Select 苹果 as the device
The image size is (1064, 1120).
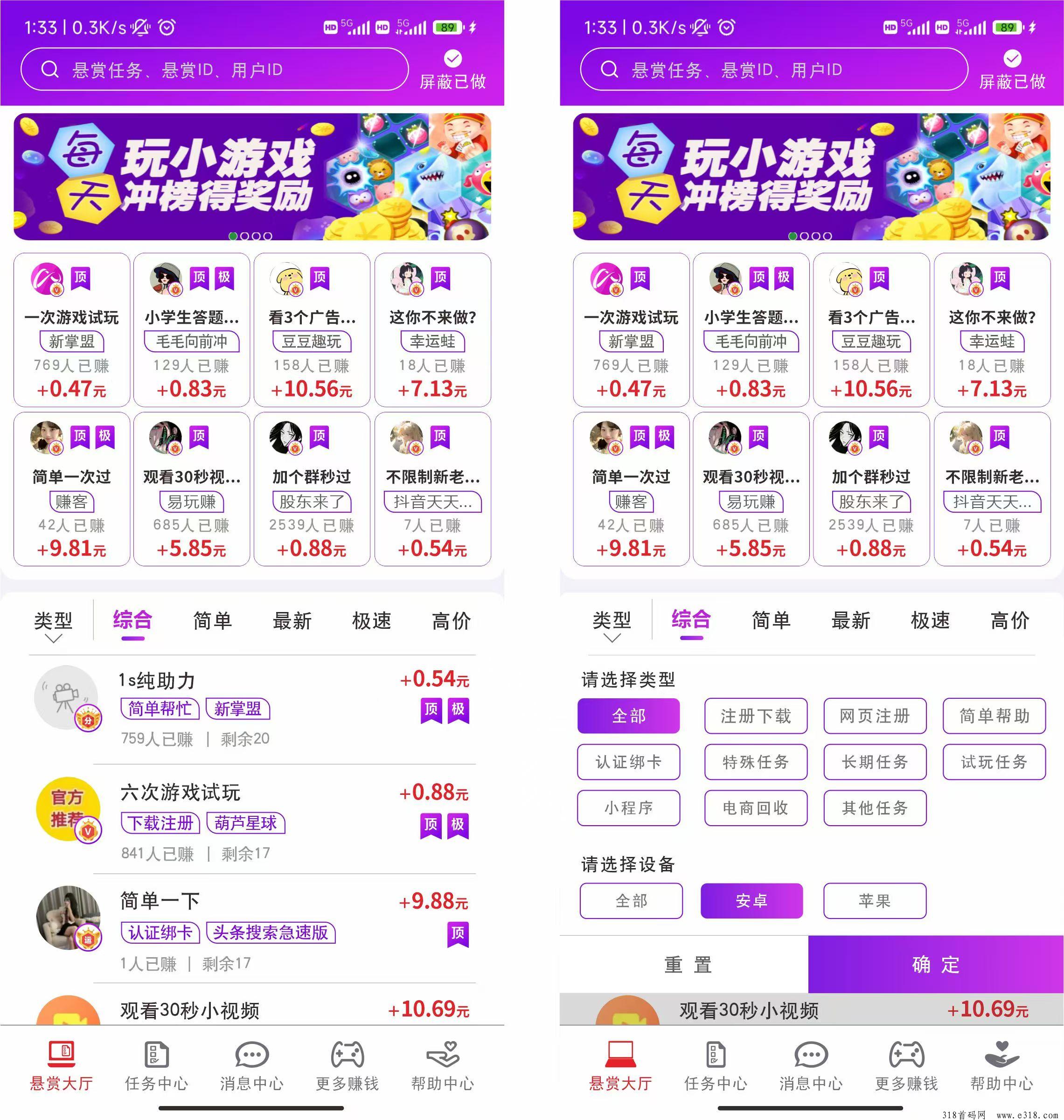click(x=874, y=901)
